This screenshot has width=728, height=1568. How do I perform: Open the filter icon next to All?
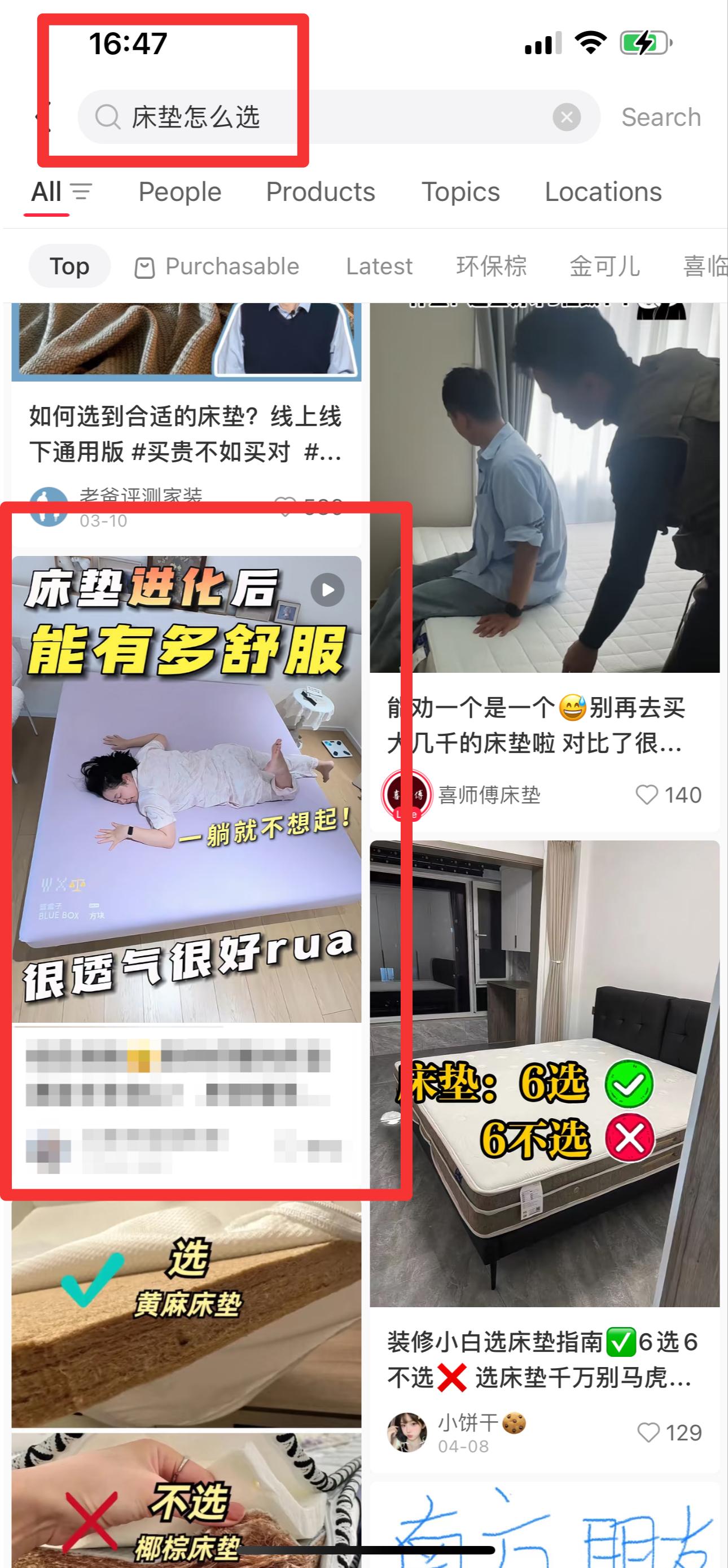(x=81, y=192)
